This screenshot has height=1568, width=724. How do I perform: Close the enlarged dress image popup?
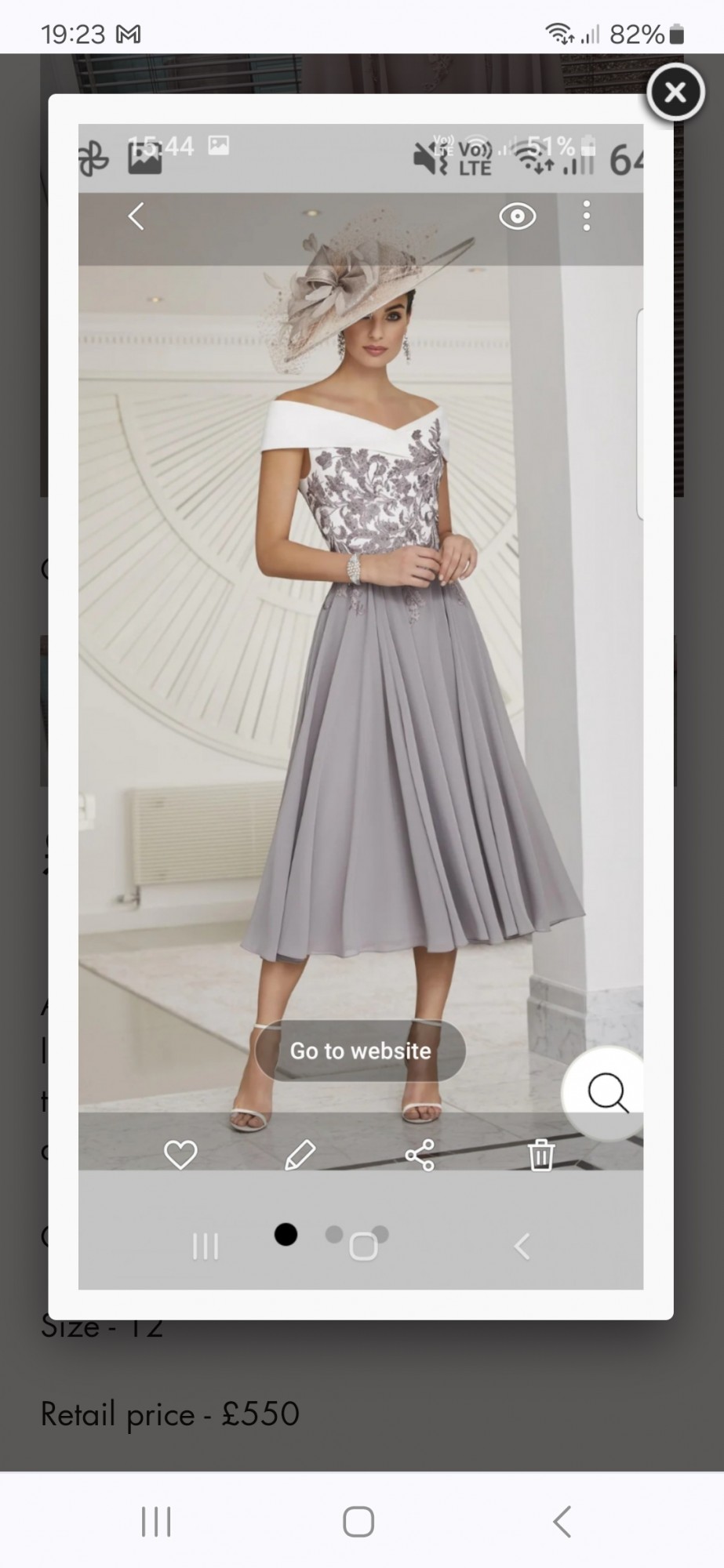click(x=675, y=93)
